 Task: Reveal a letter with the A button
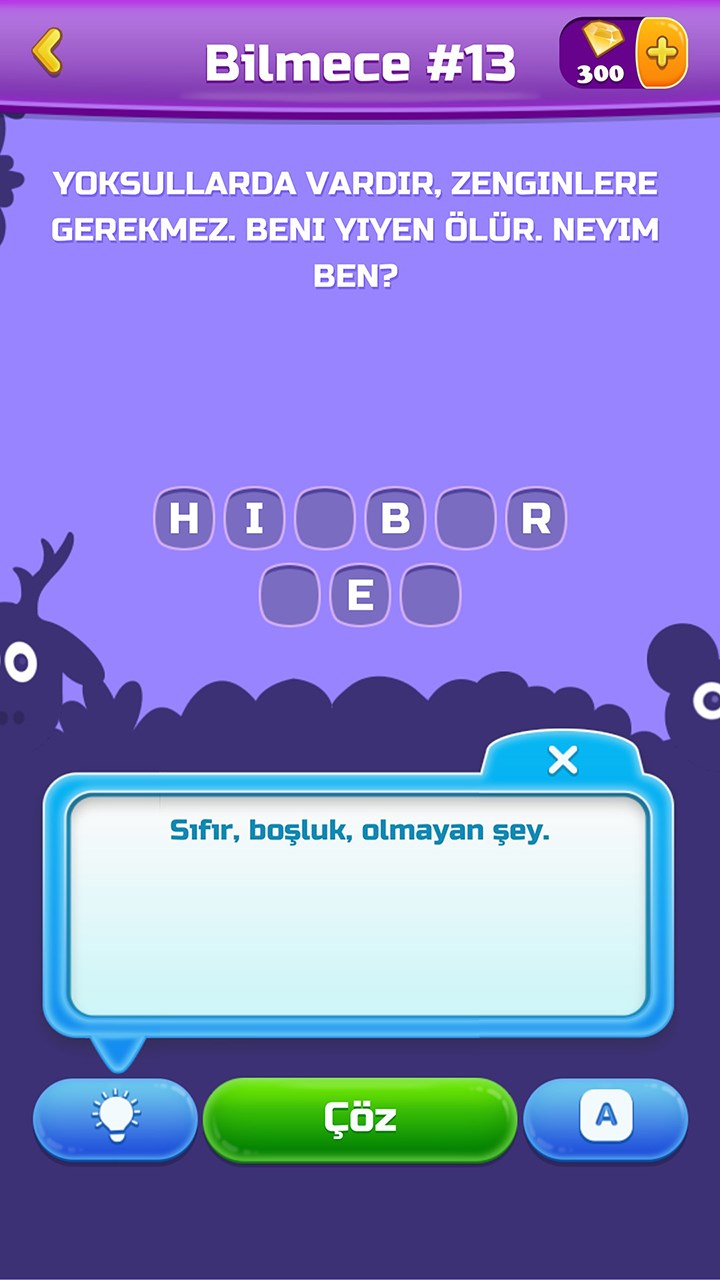606,1116
